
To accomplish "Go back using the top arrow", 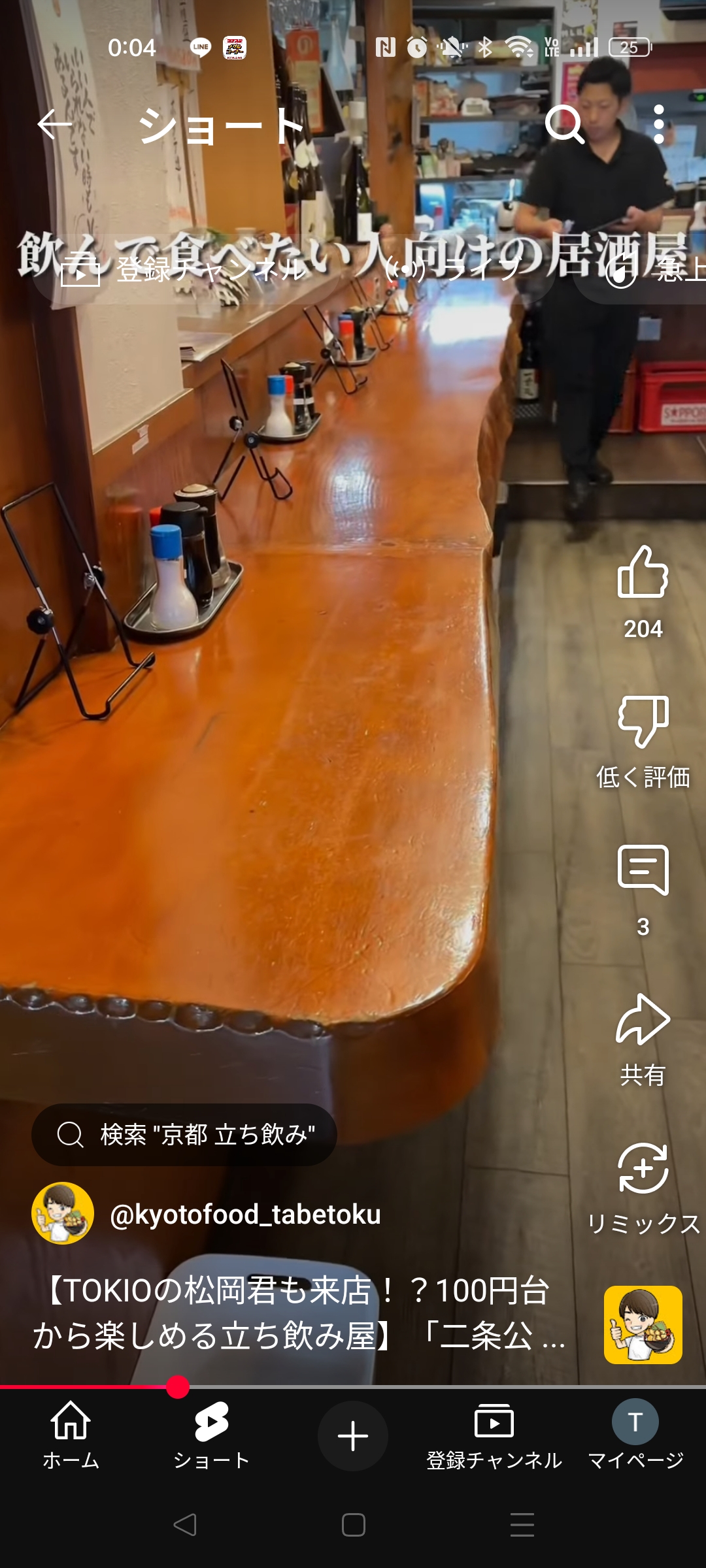I will point(55,124).
